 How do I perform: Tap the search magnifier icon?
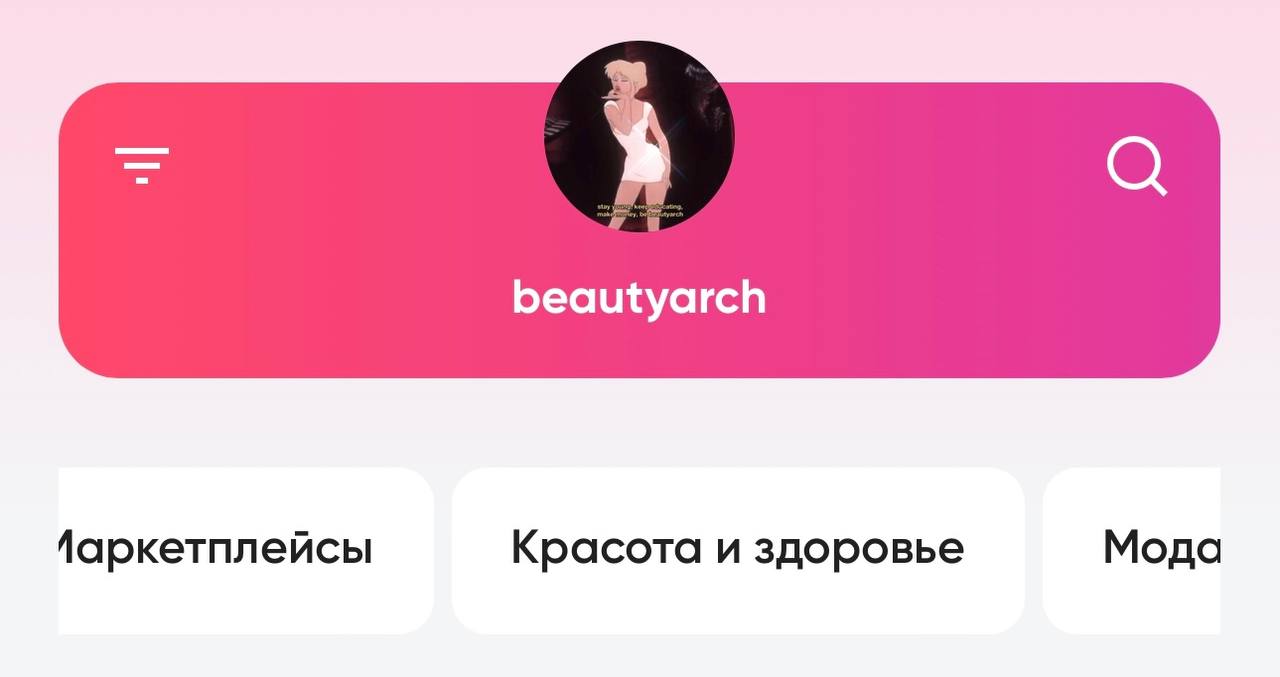point(1137,167)
